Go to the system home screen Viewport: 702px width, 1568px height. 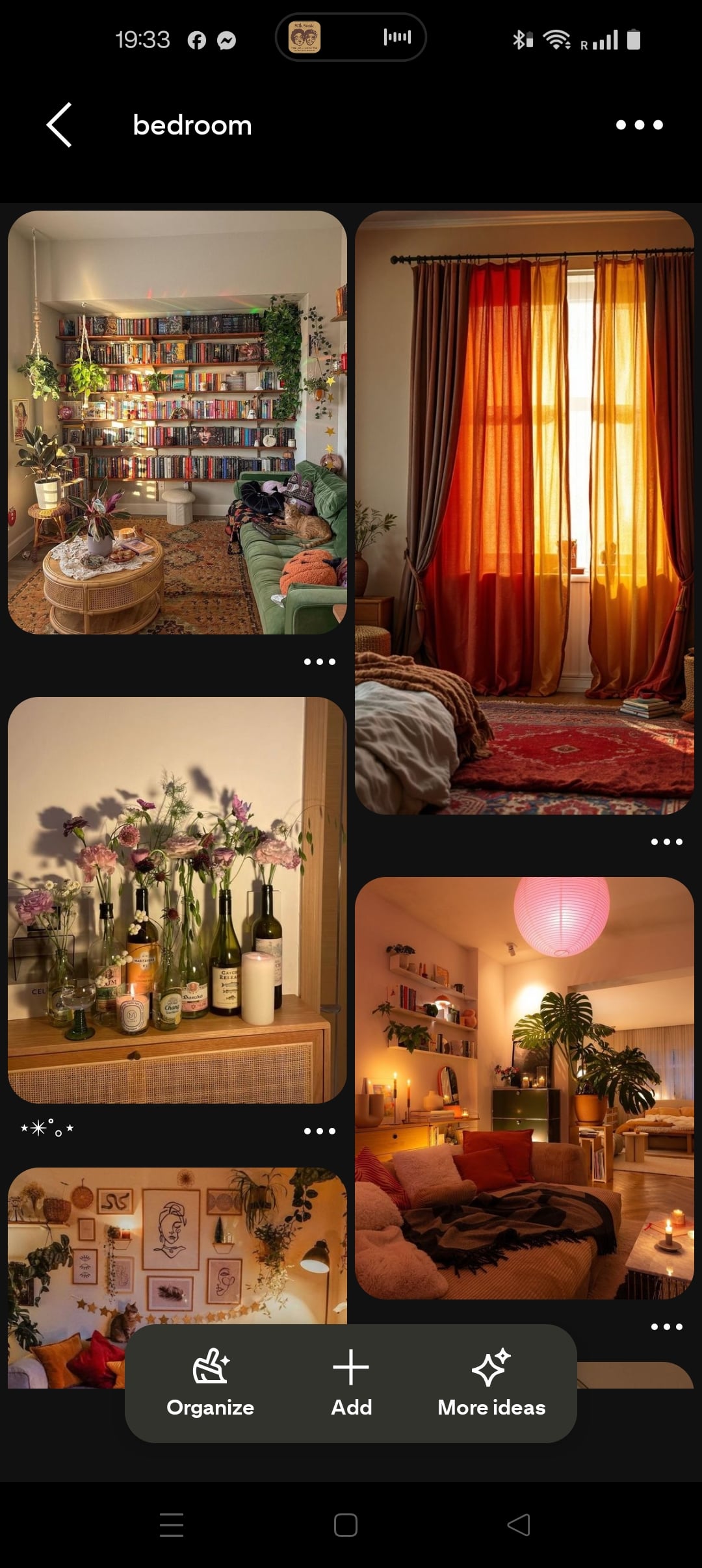(345, 1525)
